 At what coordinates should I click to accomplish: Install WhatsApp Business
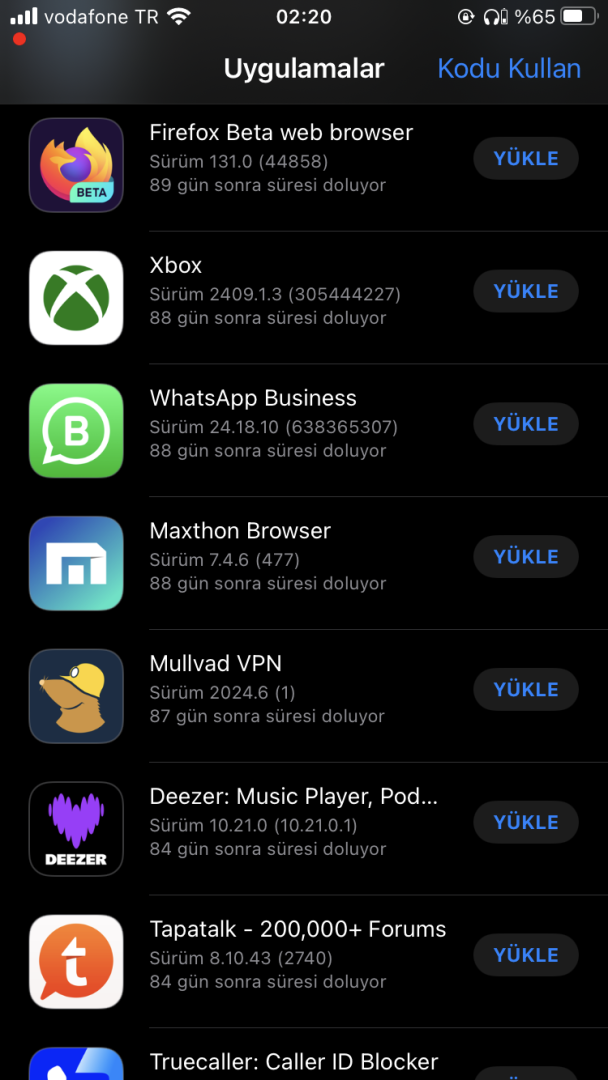pos(526,424)
